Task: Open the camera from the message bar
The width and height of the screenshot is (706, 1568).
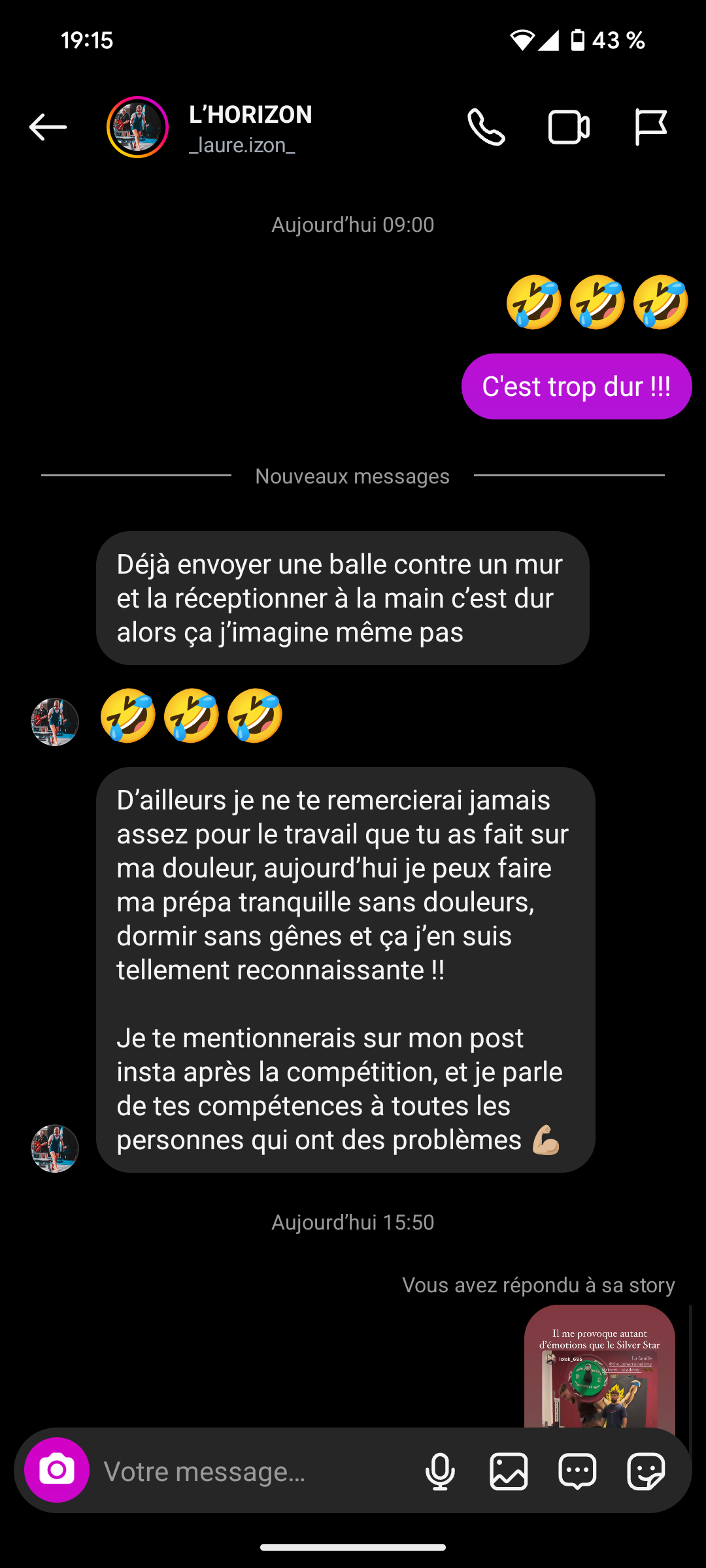Action: 57,1470
